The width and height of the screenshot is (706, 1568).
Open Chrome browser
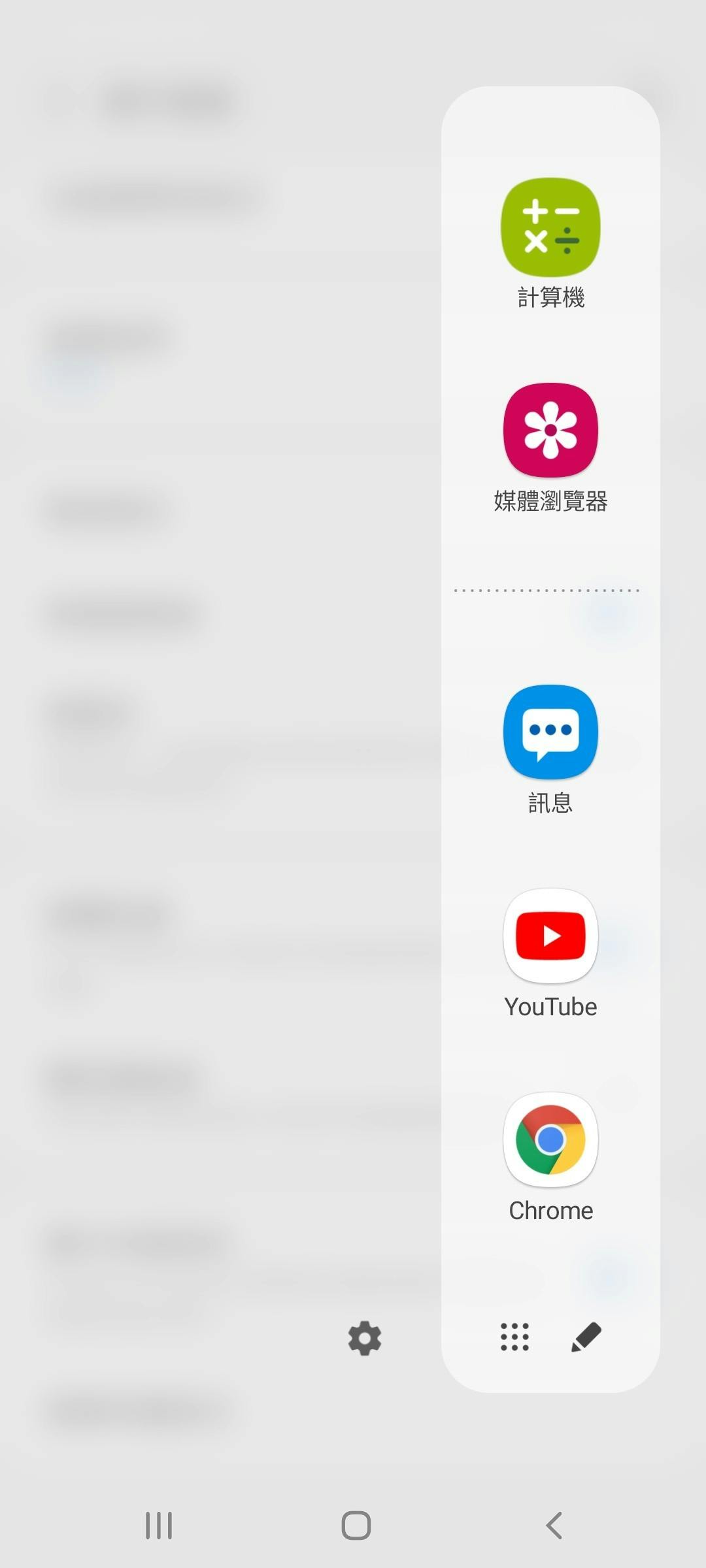pos(550,1139)
